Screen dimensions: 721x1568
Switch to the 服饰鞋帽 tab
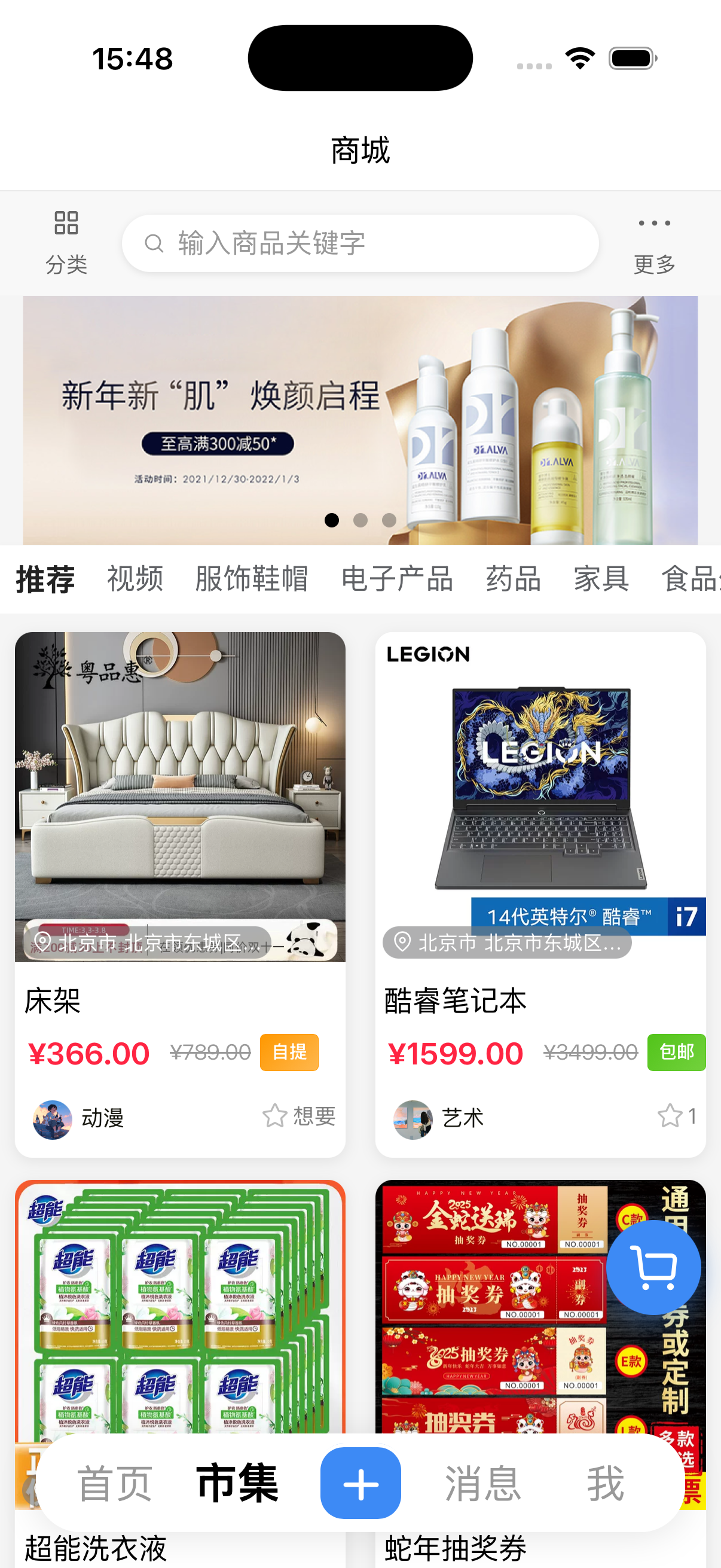pyautogui.click(x=251, y=578)
